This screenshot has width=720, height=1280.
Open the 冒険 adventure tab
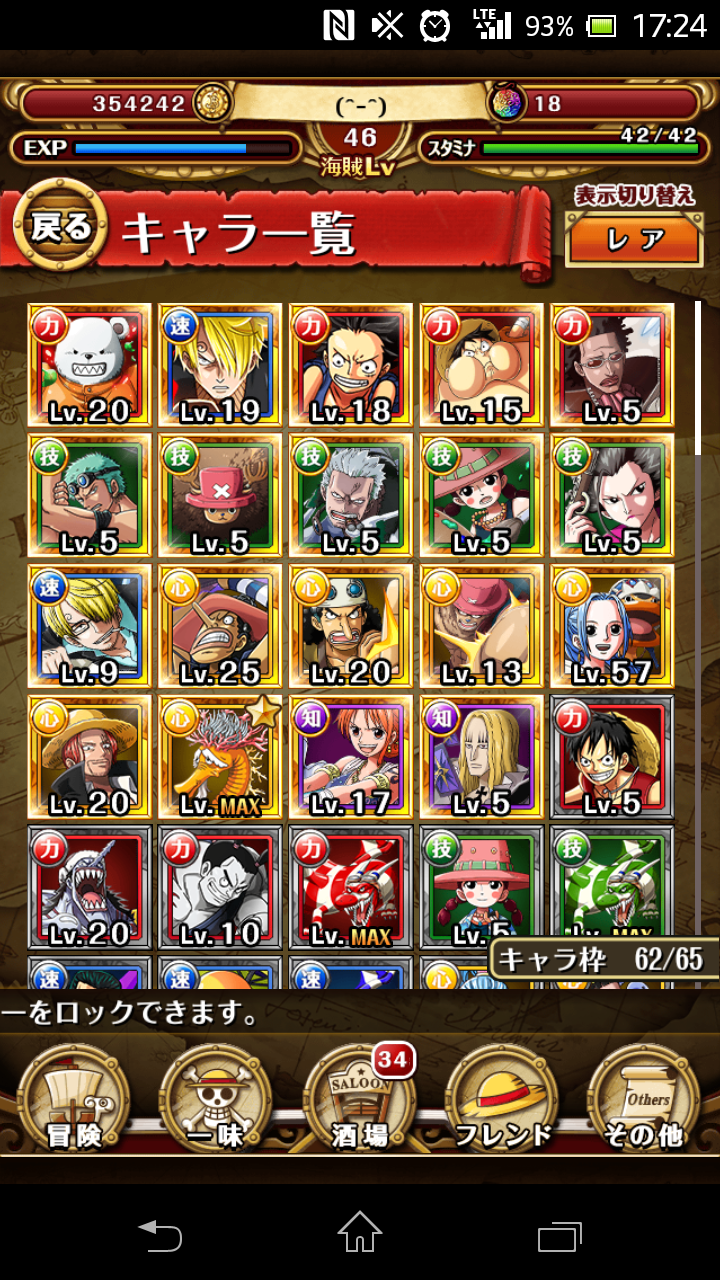coord(72,1098)
